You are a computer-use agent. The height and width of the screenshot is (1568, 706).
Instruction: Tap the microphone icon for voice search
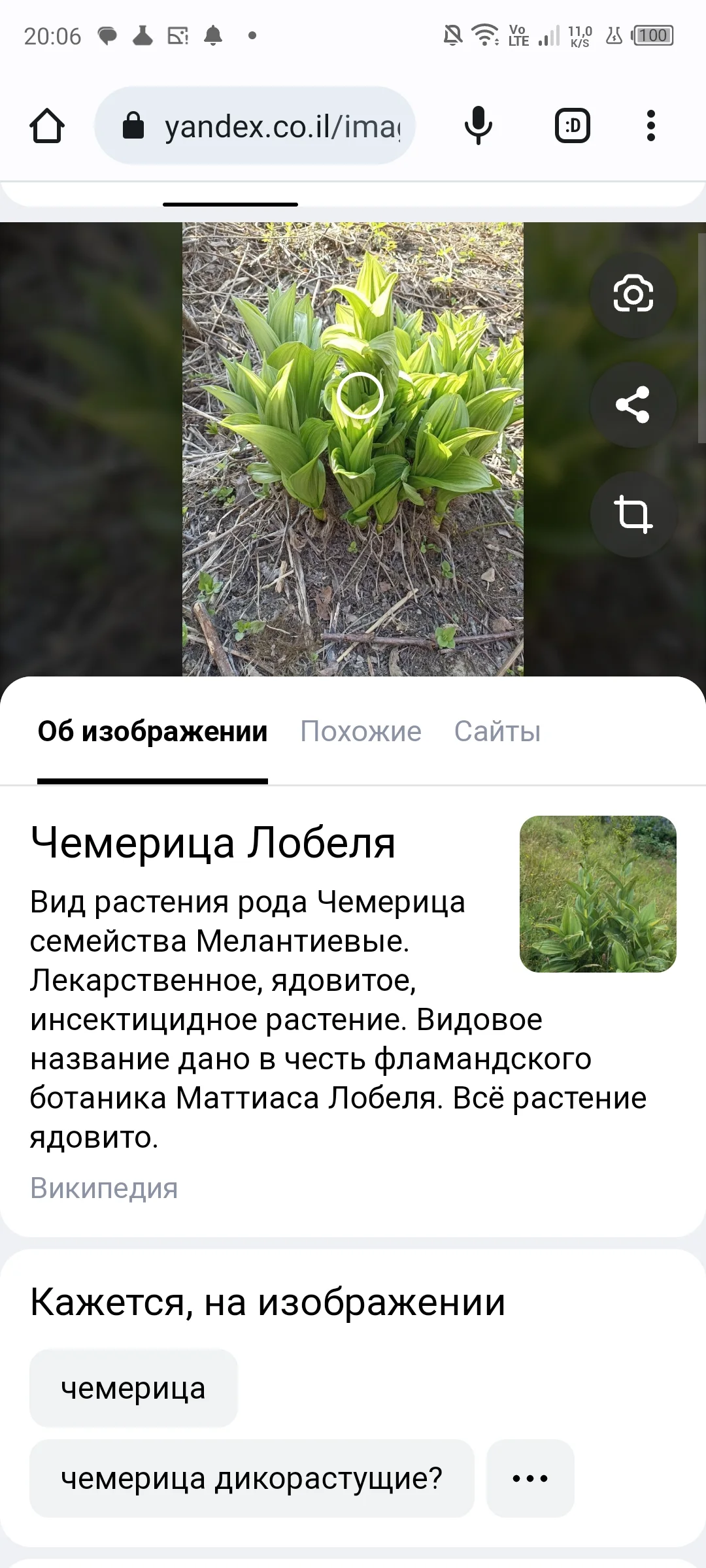(477, 125)
